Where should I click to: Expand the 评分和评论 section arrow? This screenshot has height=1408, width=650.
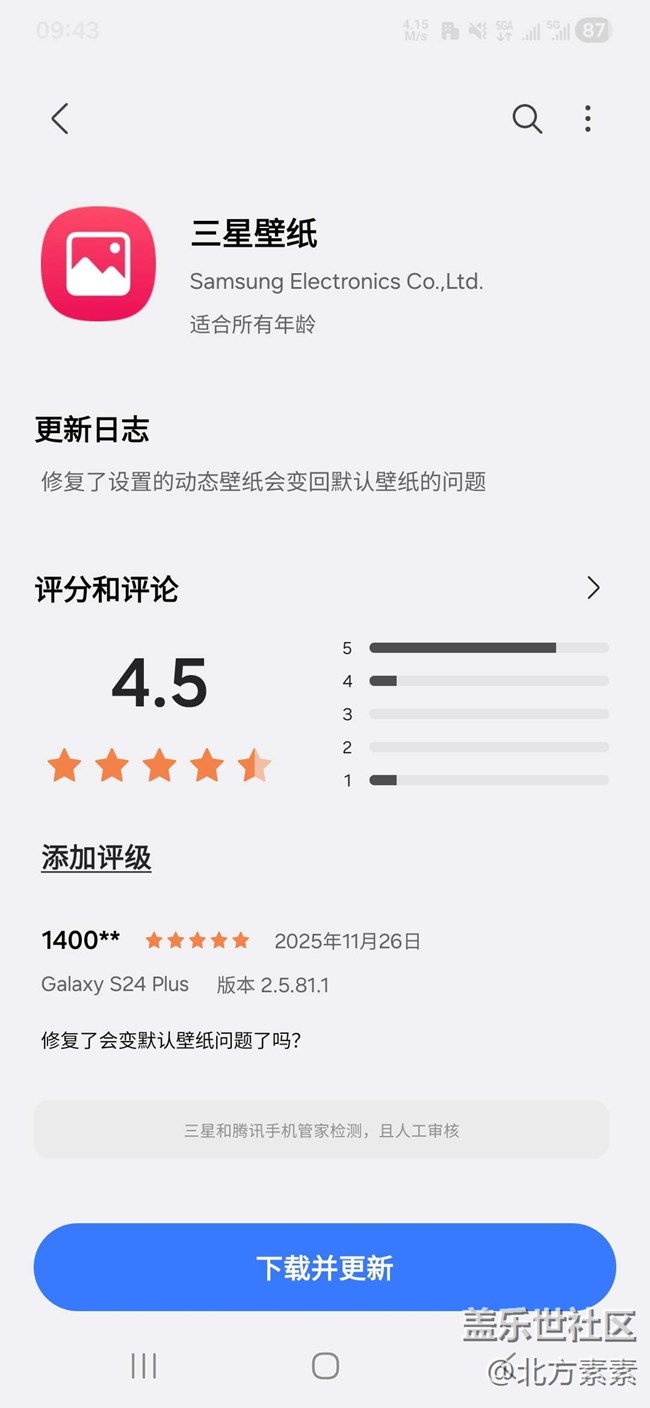point(593,588)
